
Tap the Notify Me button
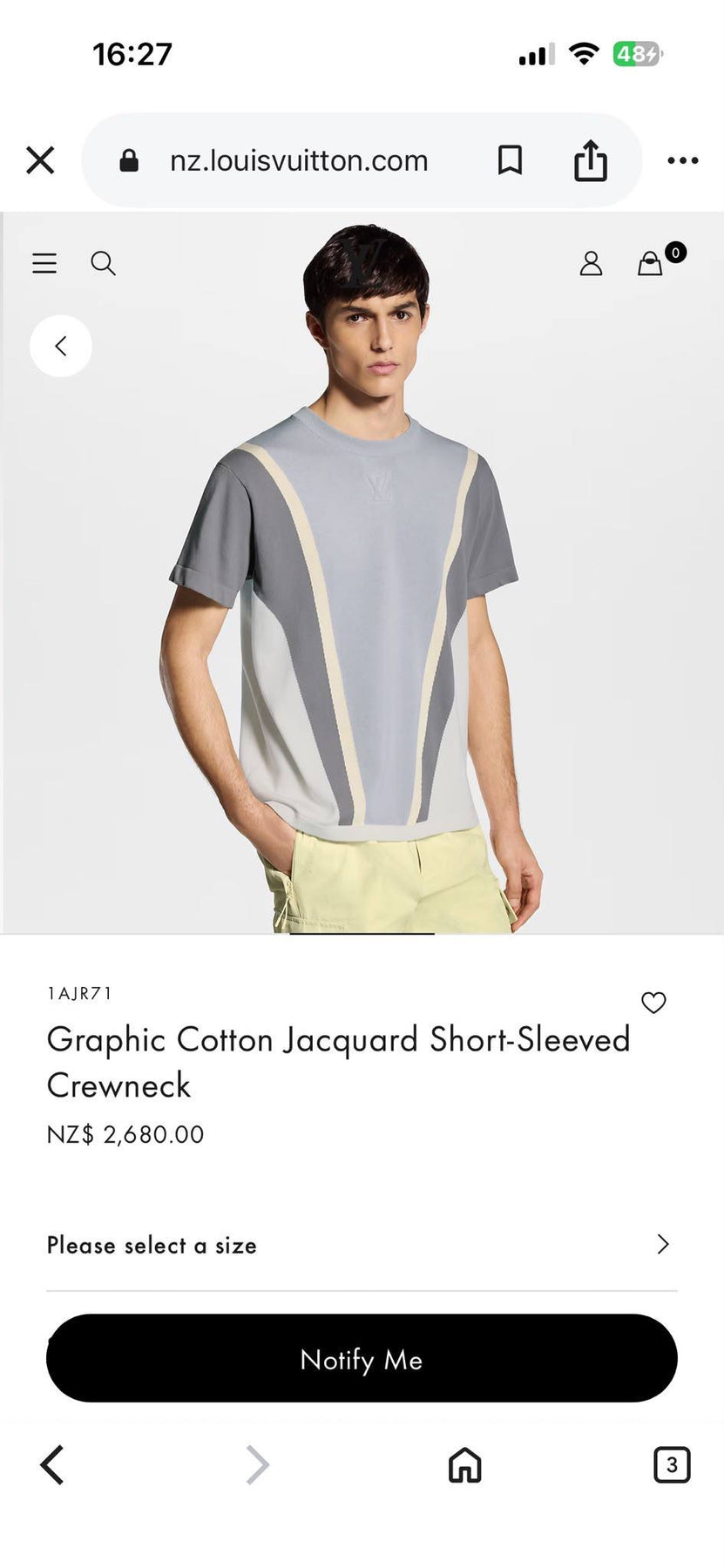362,1358
